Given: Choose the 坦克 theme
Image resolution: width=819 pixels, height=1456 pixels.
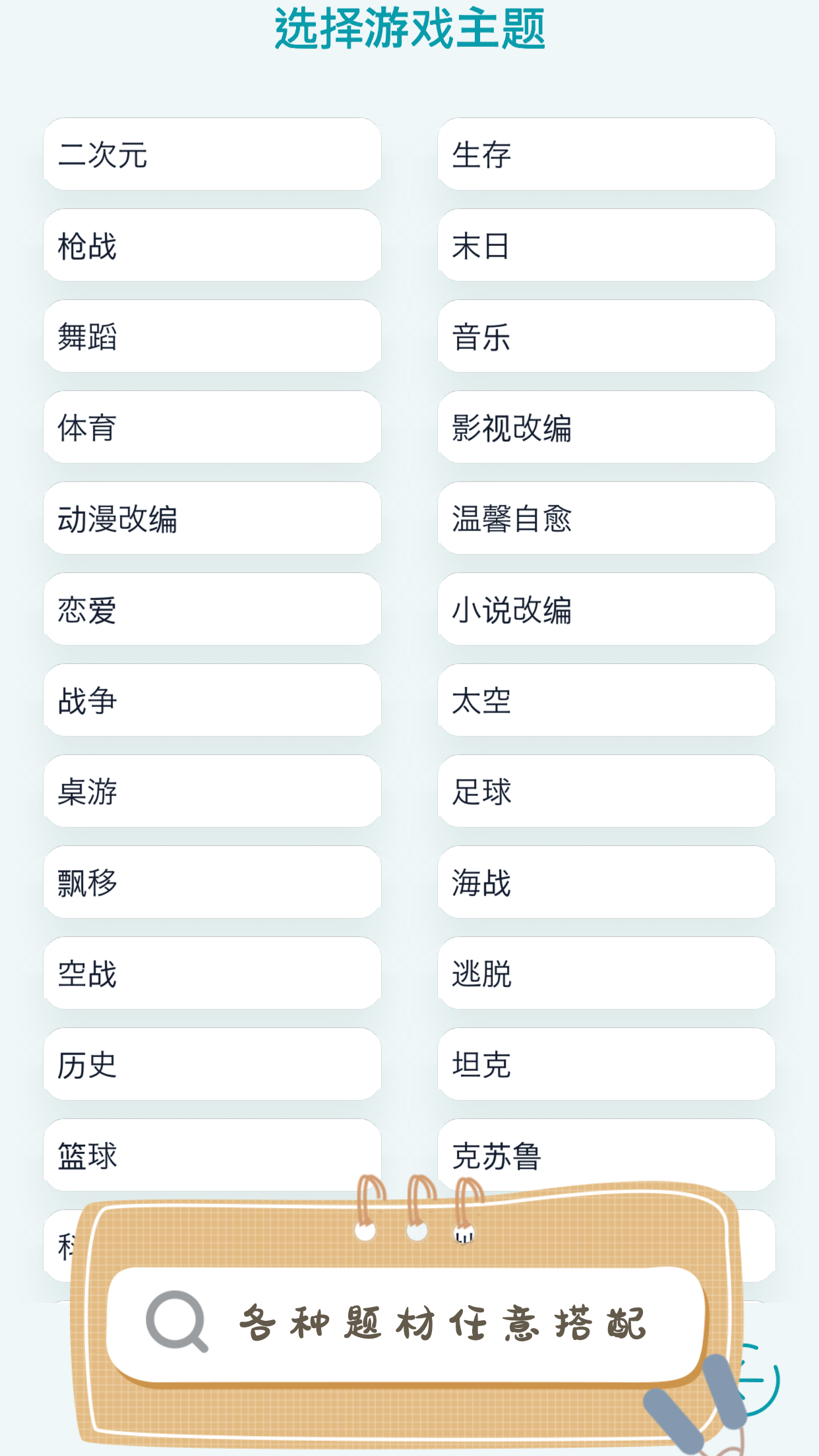Looking at the screenshot, I should coord(607,1064).
